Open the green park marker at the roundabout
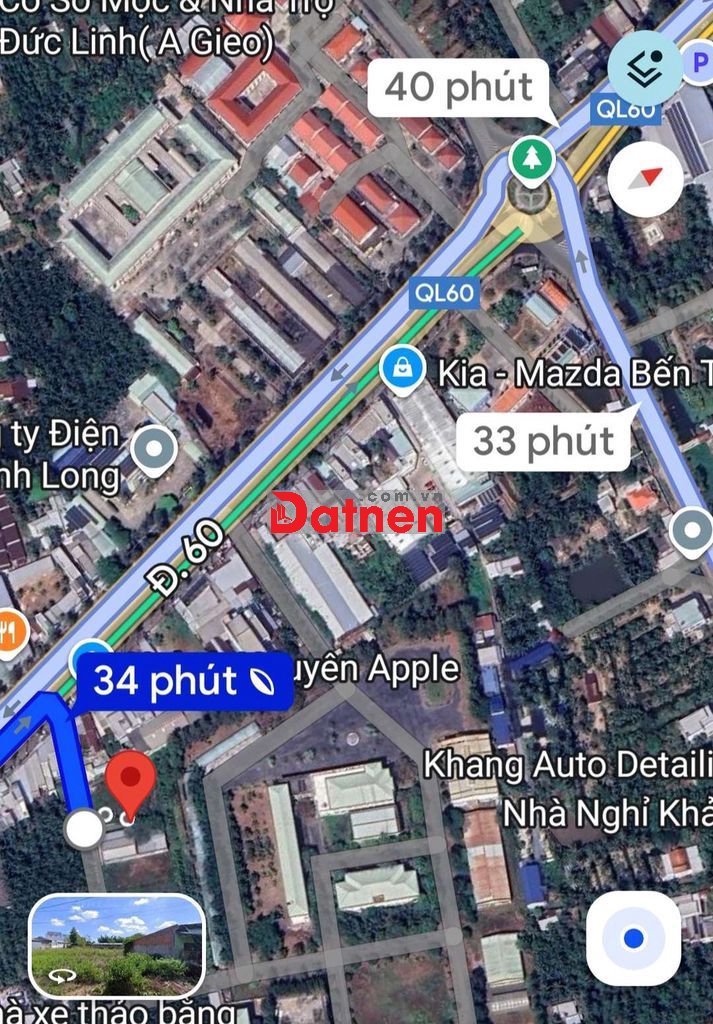713x1024 pixels. 532,157
